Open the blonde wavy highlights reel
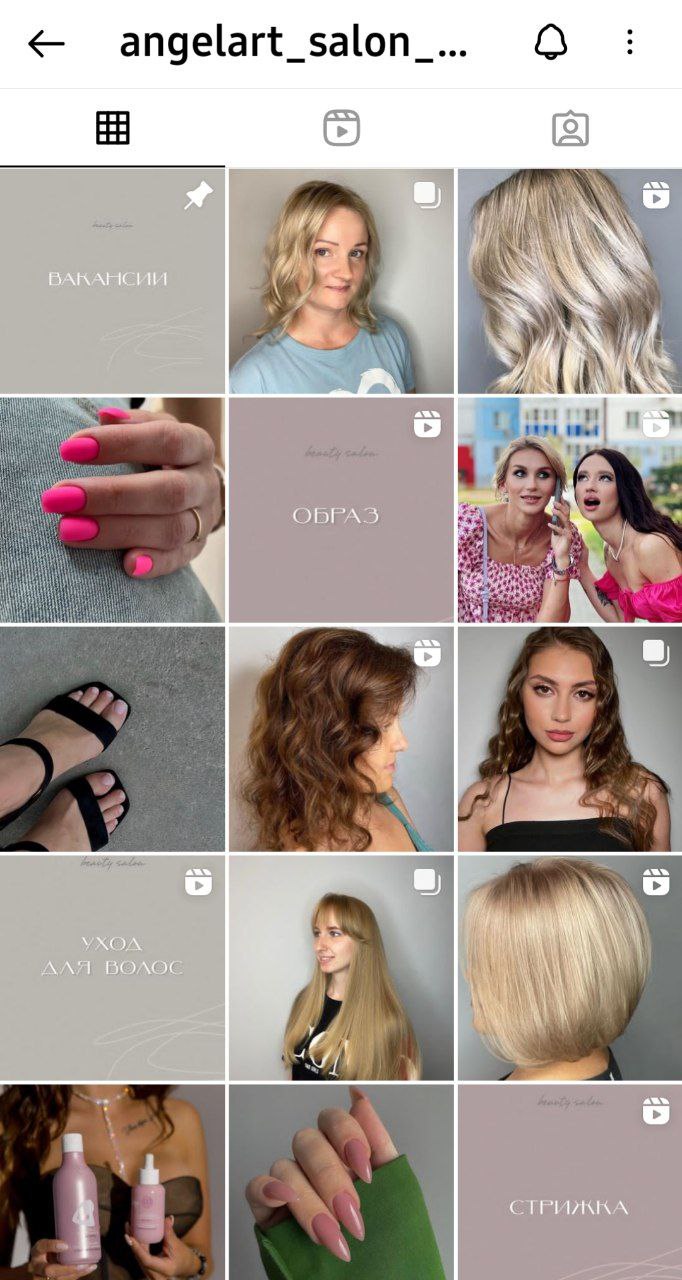 (570, 281)
